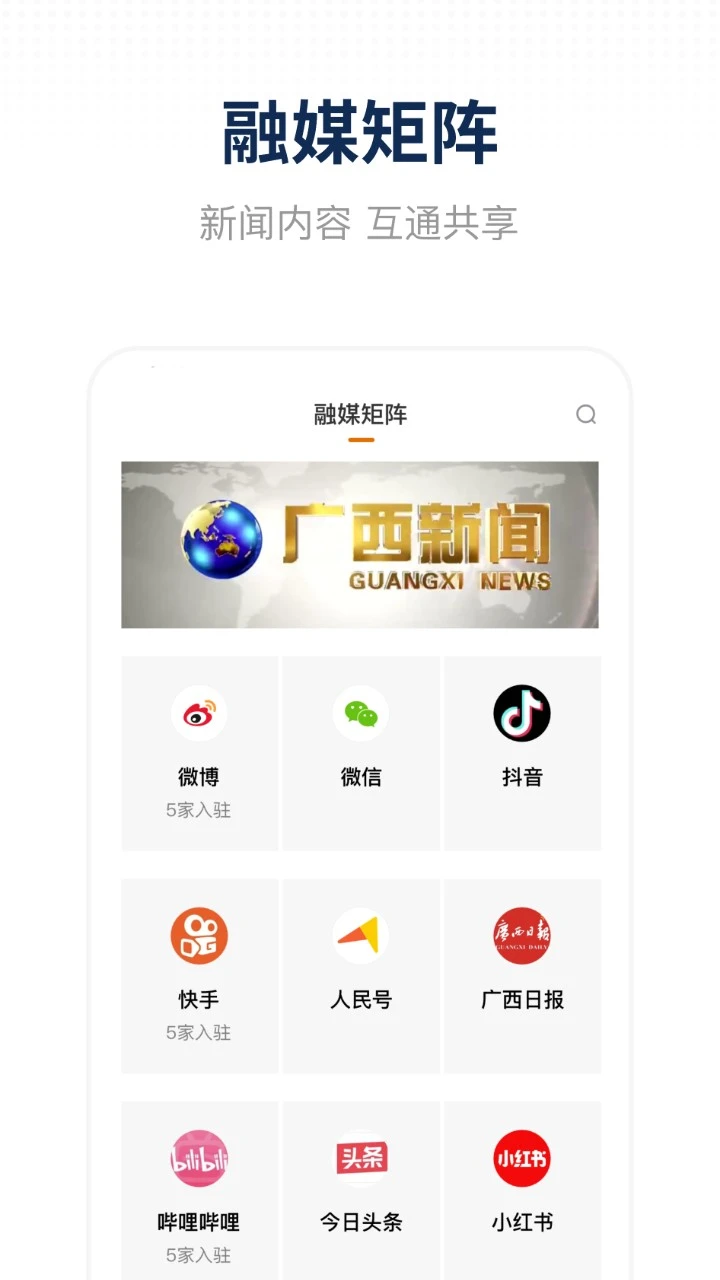
Task: Open the 抖音 (Douyin) icon
Action: point(522,712)
